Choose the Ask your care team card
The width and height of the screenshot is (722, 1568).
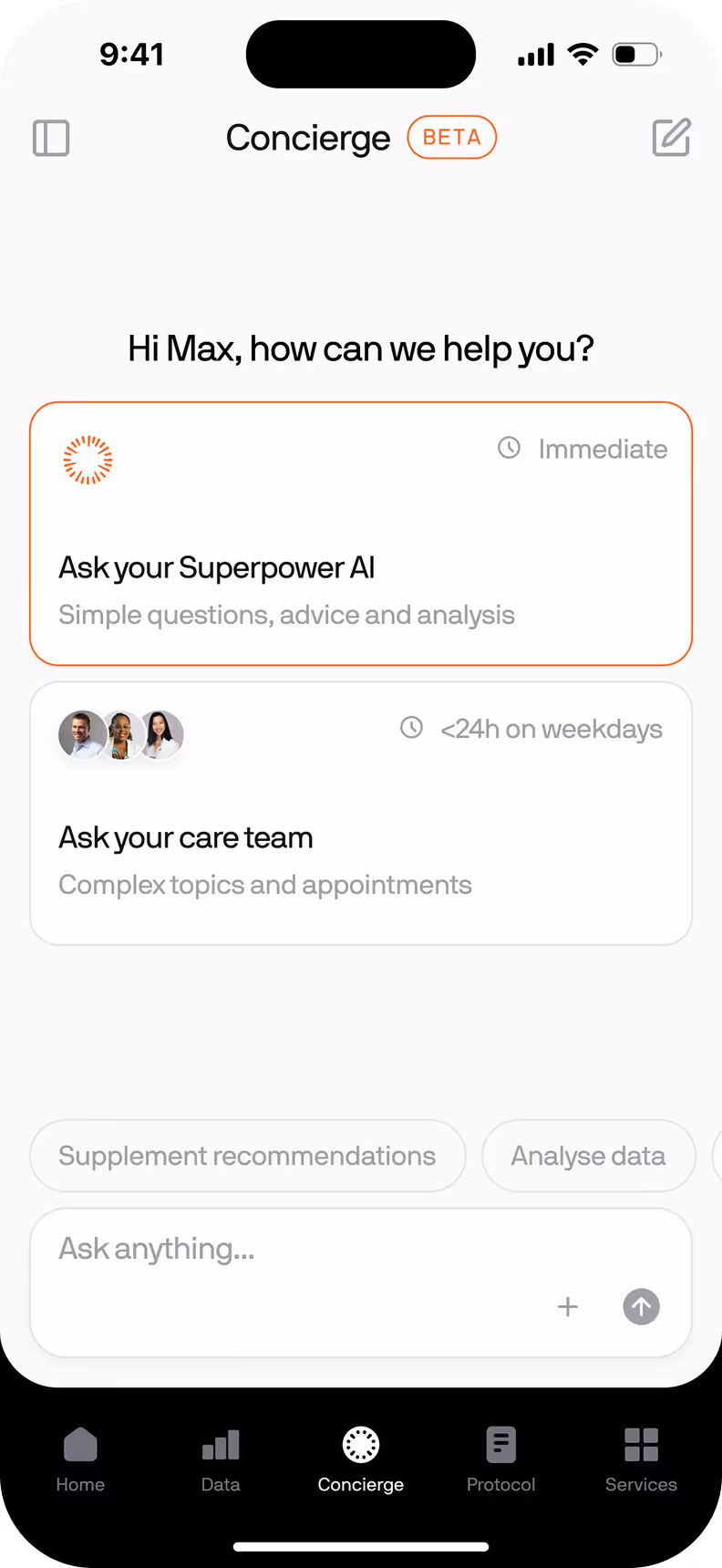[x=361, y=814]
